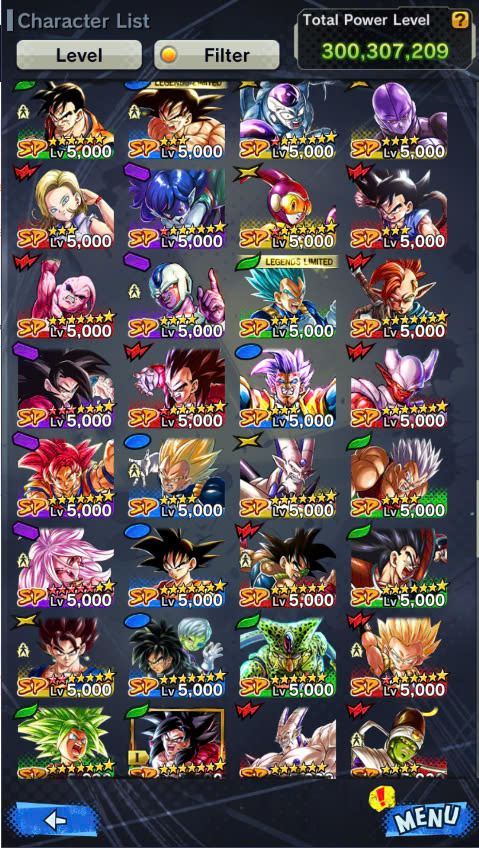Tap the Total Power Level help icon
The height and width of the screenshot is (853, 479).
(x=459, y=21)
